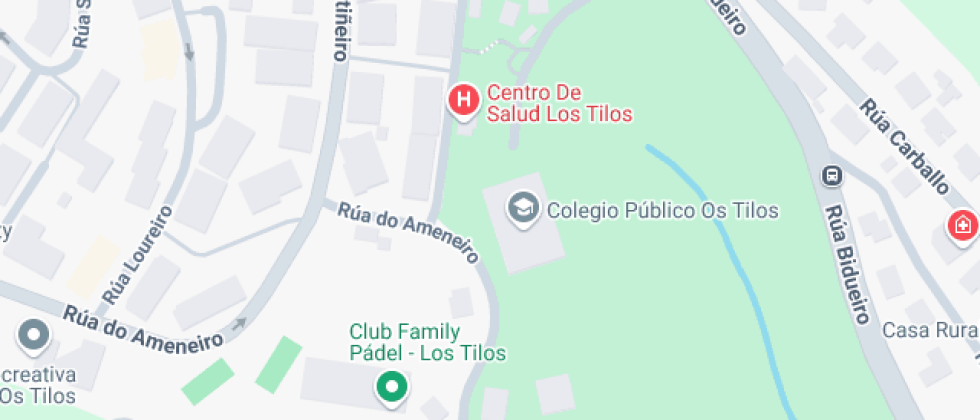980x420 pixels.
Task: Select the Colegio Público Os Tilos pin
Action: [523, 209]
